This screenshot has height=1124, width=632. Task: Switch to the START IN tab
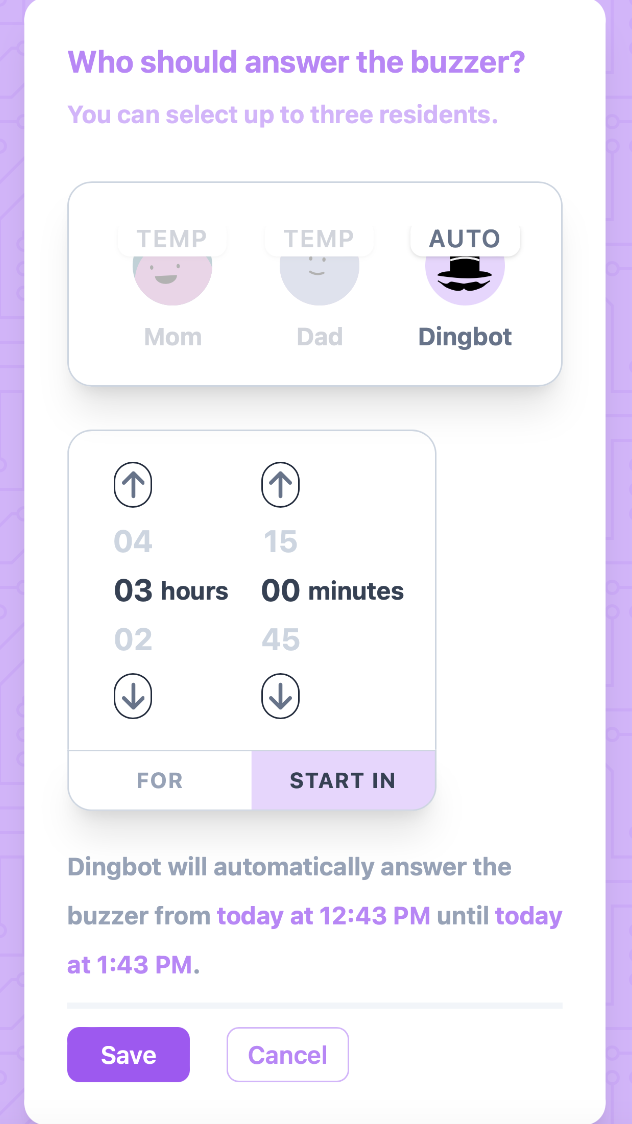pos(343,780)
